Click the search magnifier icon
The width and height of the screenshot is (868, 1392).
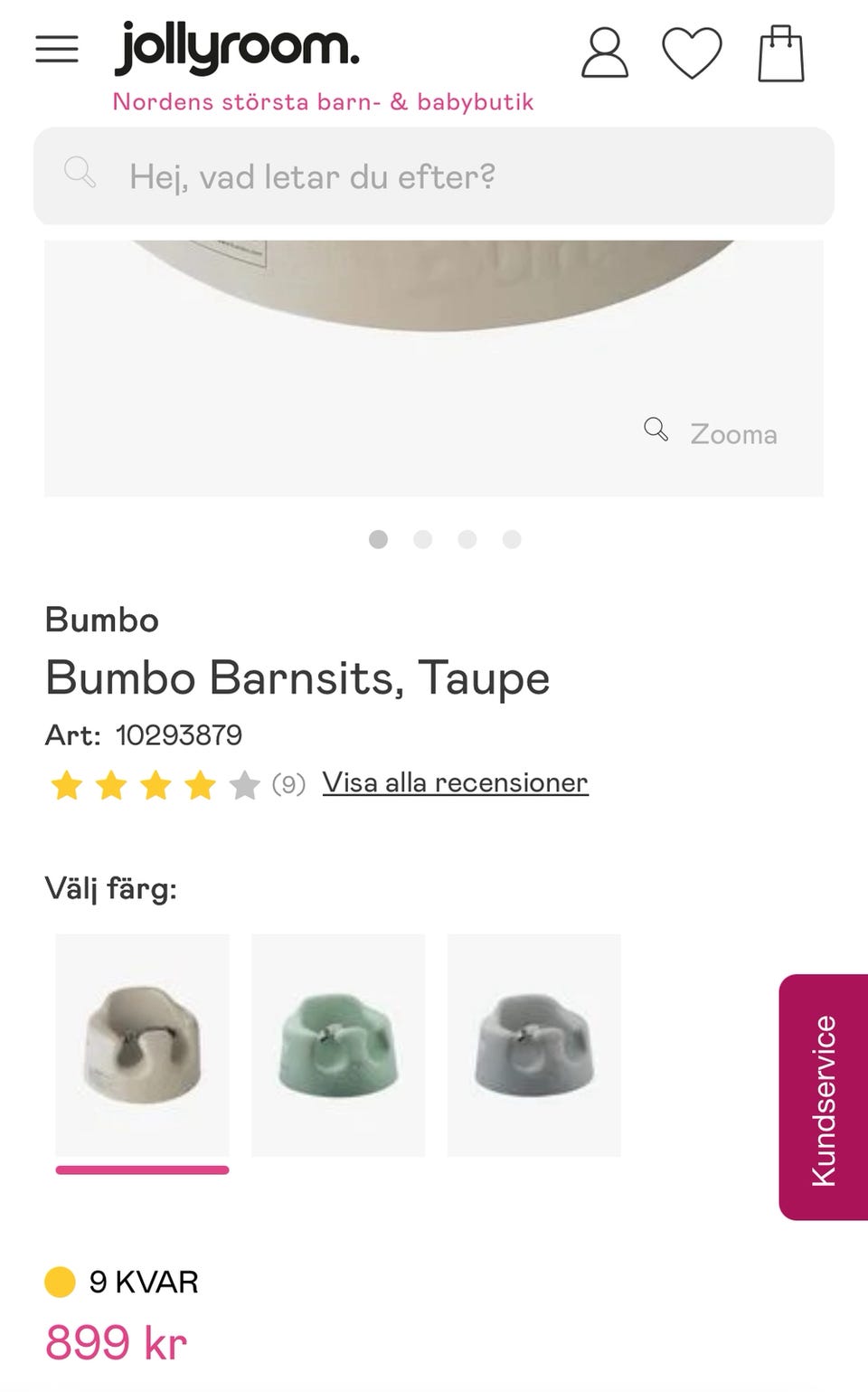[x=81, y=172]
